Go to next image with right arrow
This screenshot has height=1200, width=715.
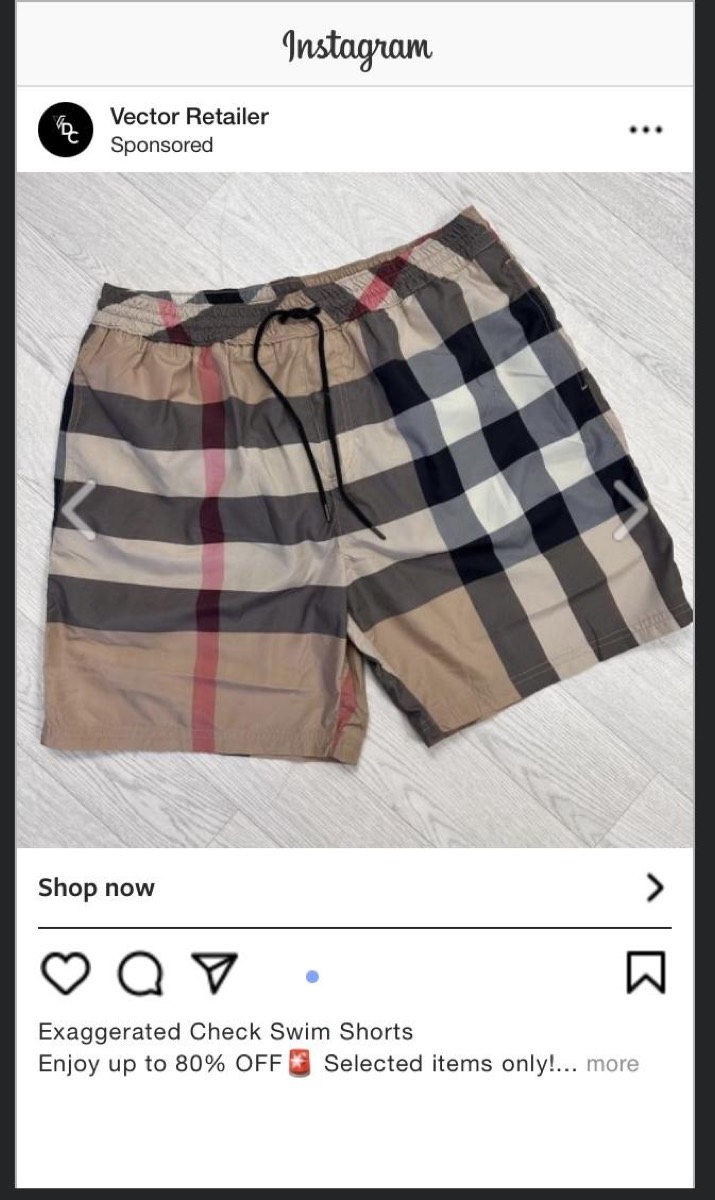pyautogui.click(x=631, y=510)
